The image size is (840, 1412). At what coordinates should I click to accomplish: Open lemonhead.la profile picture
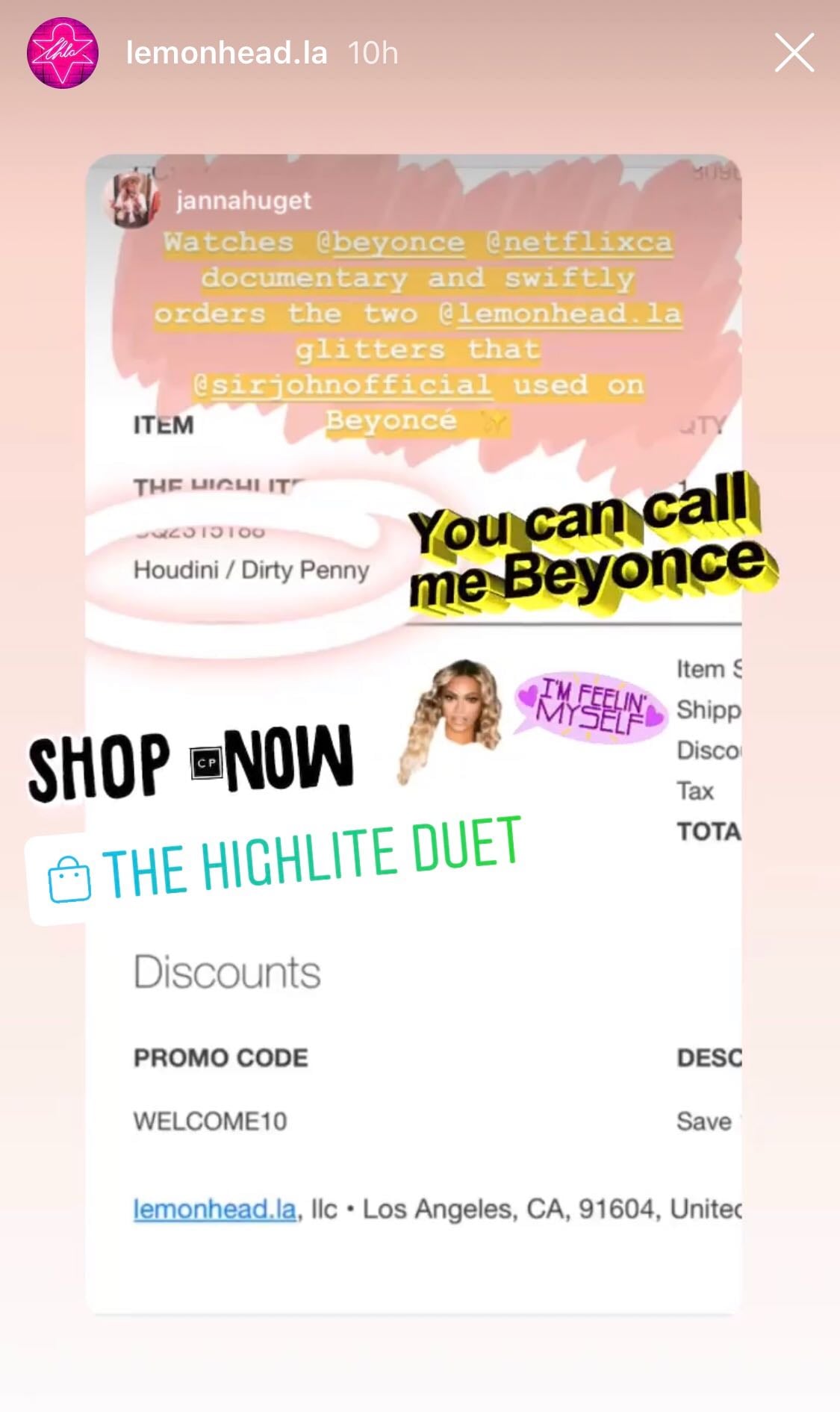click(63, 53)
